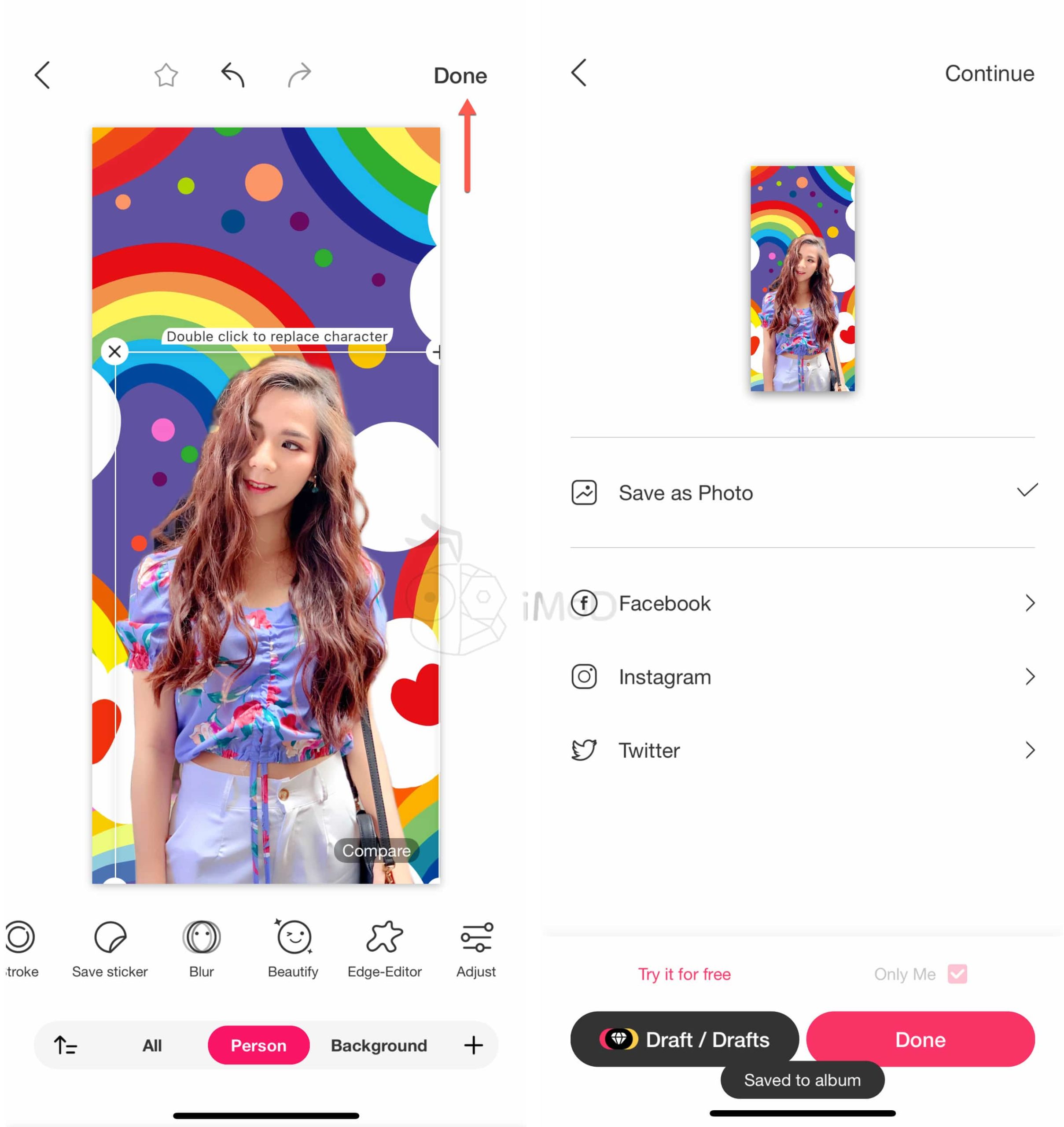Switch to the All layer tab
The height and width of the screenshot is (1127, 1064).
point(152,1045)
